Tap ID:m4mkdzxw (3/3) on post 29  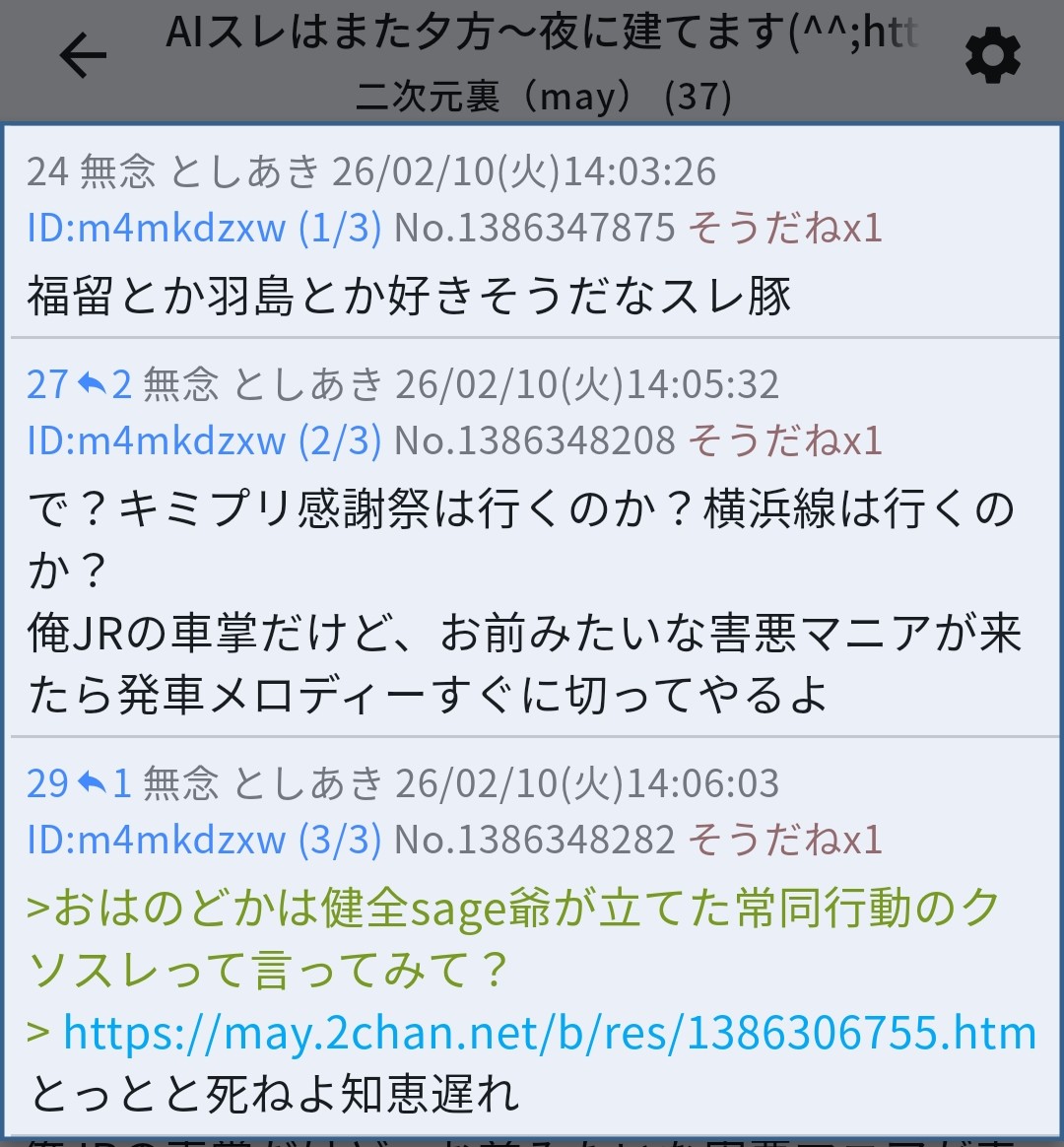[204, 841]
